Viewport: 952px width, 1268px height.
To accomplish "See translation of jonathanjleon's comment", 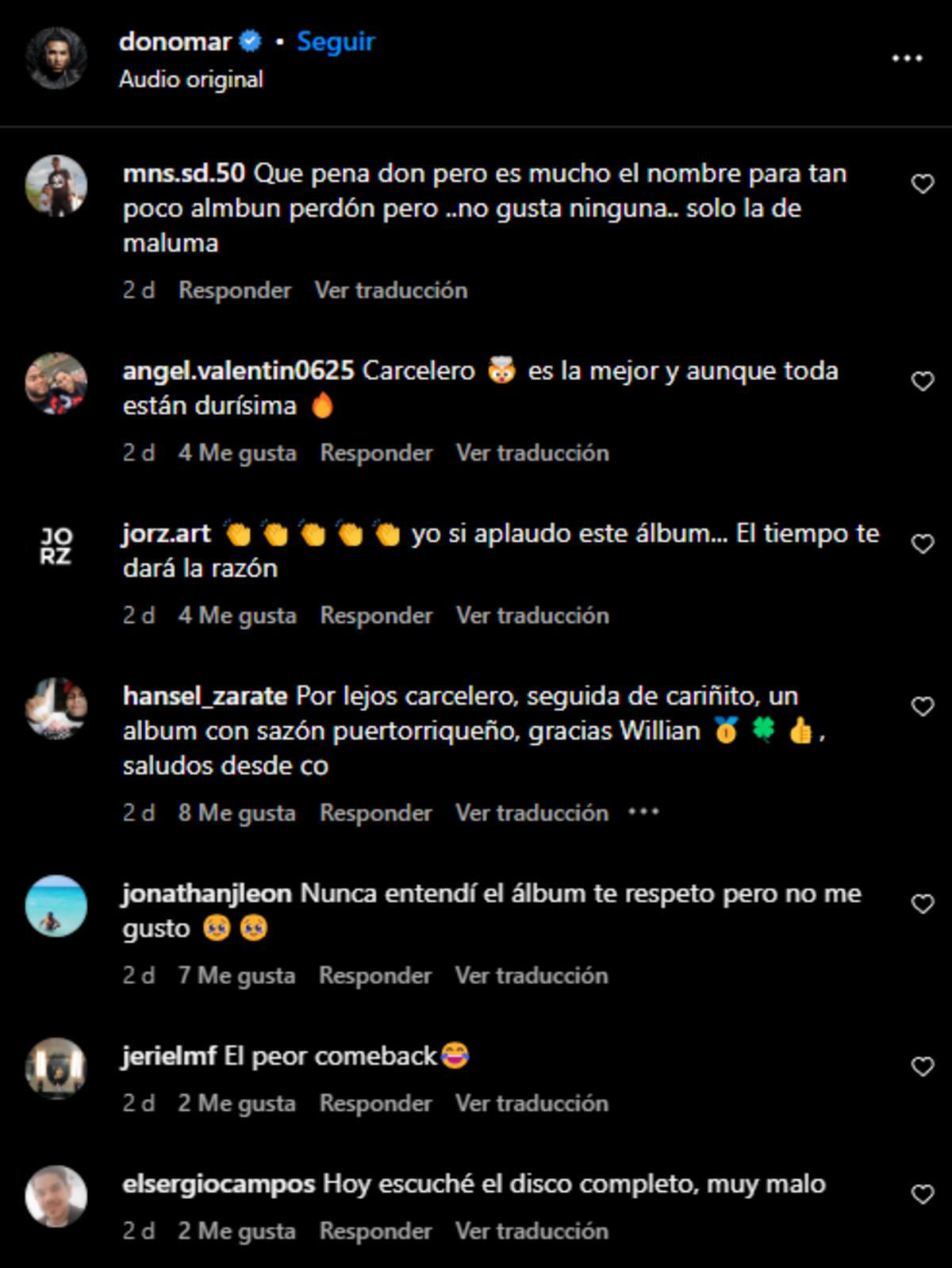I will tap(532, 976).
